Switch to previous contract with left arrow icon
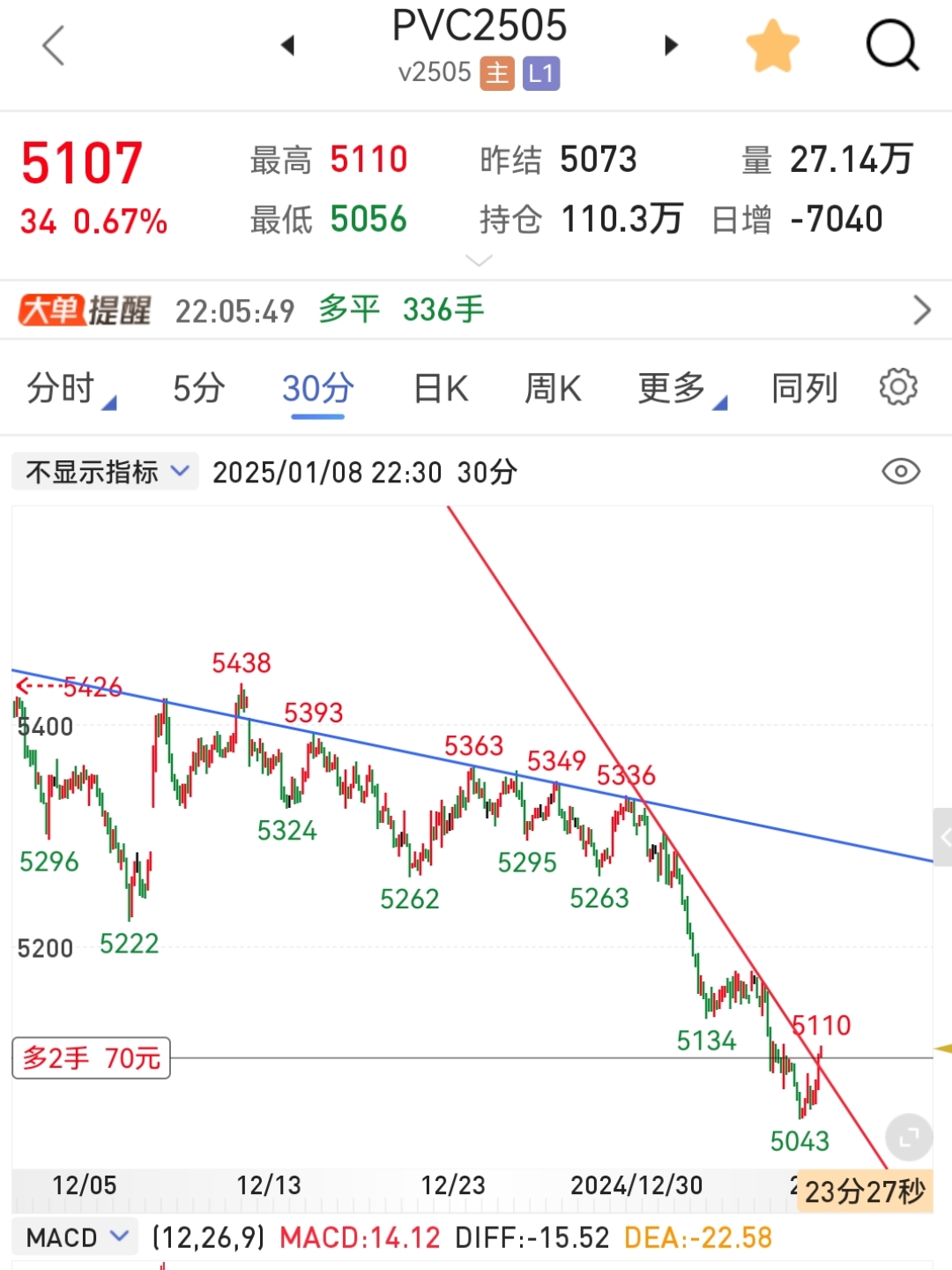Screen dimensions: 952x1270 (x=289, y=46)
